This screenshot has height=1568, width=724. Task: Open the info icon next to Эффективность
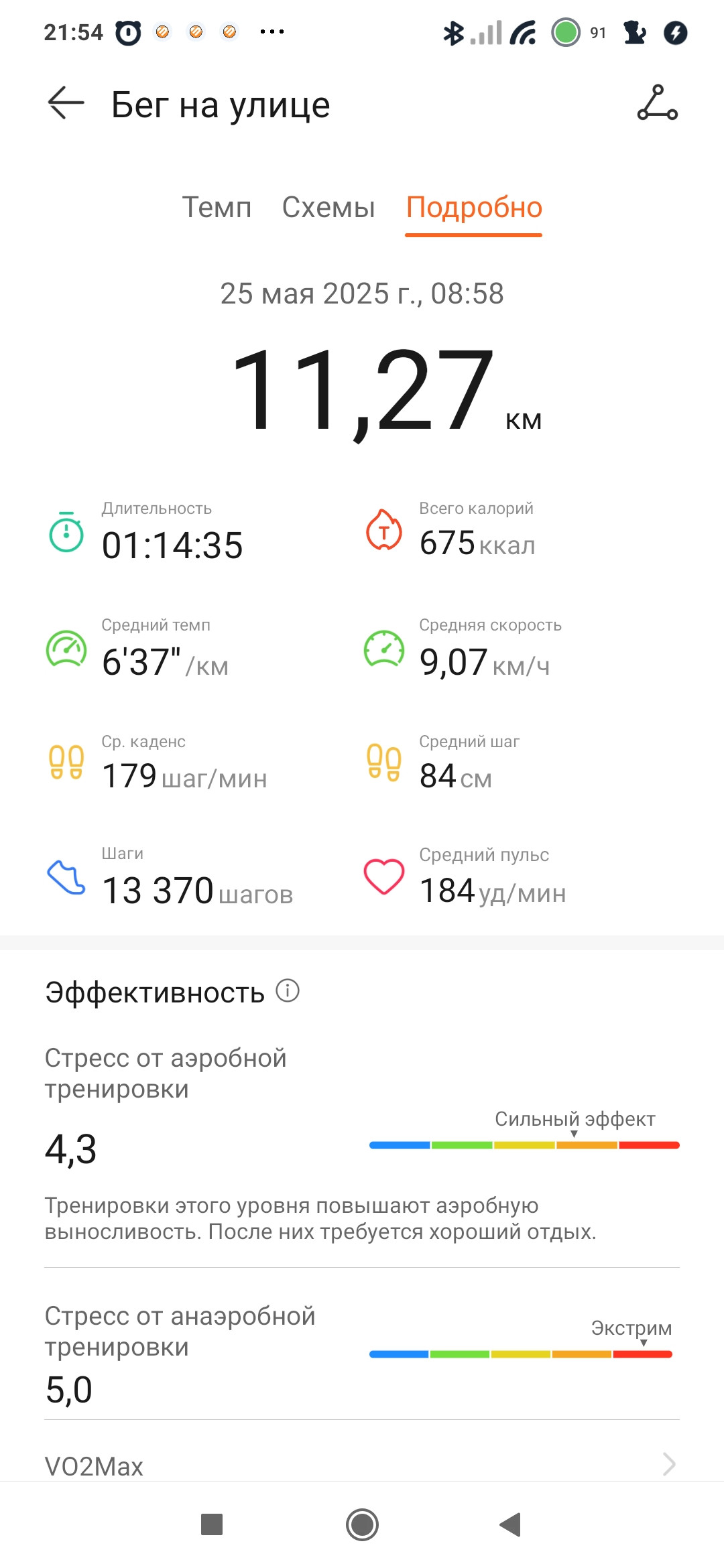[288, 990]
